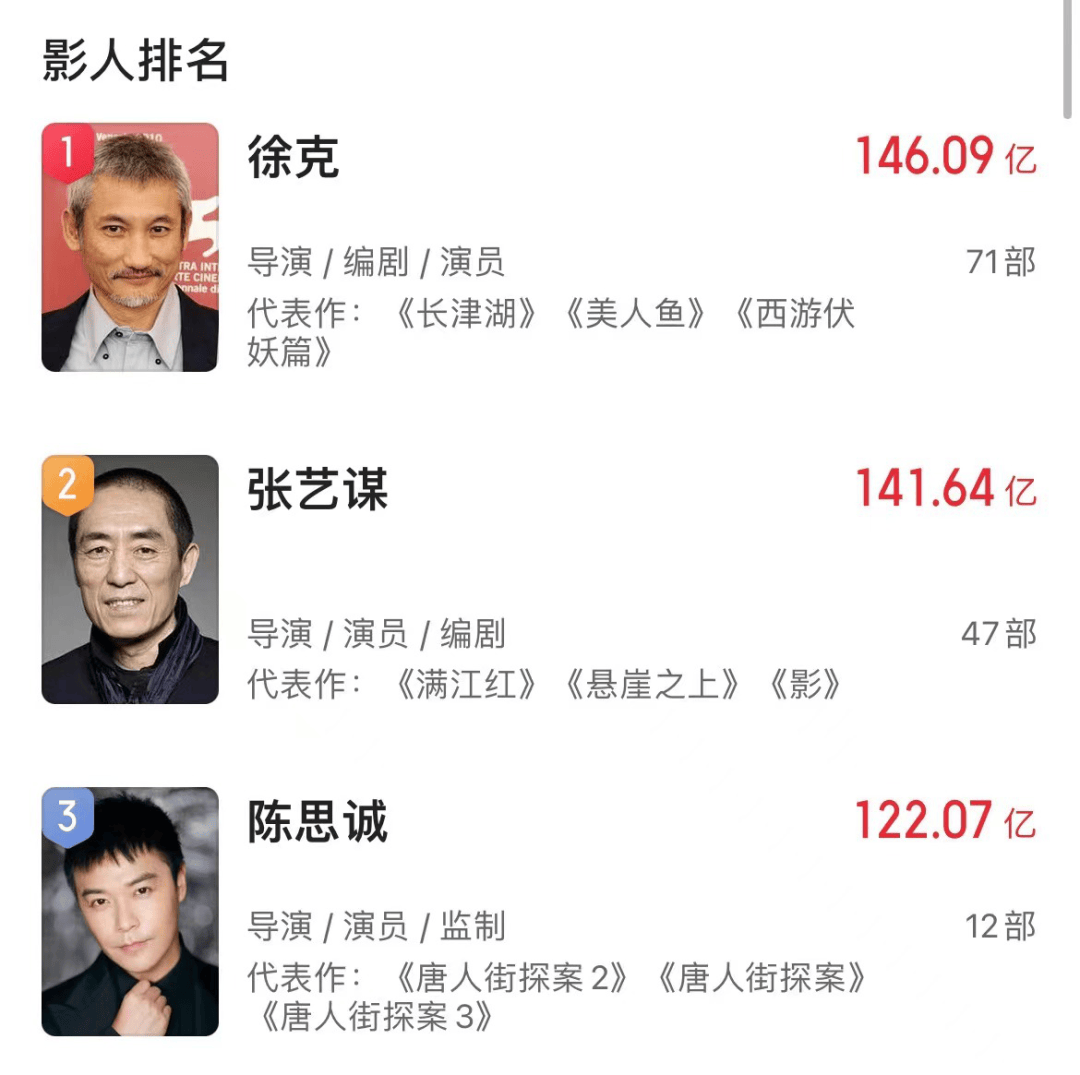Open 徐克's filmmaker profile row

[x=540, y=247]
